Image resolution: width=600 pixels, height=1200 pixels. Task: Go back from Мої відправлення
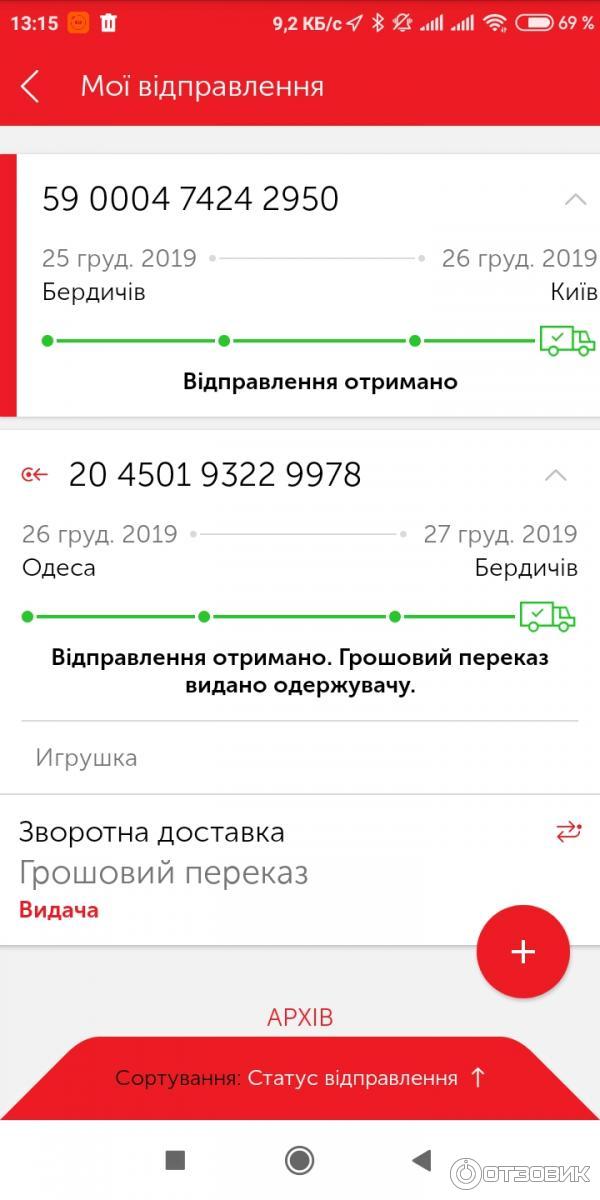[30, 86]
